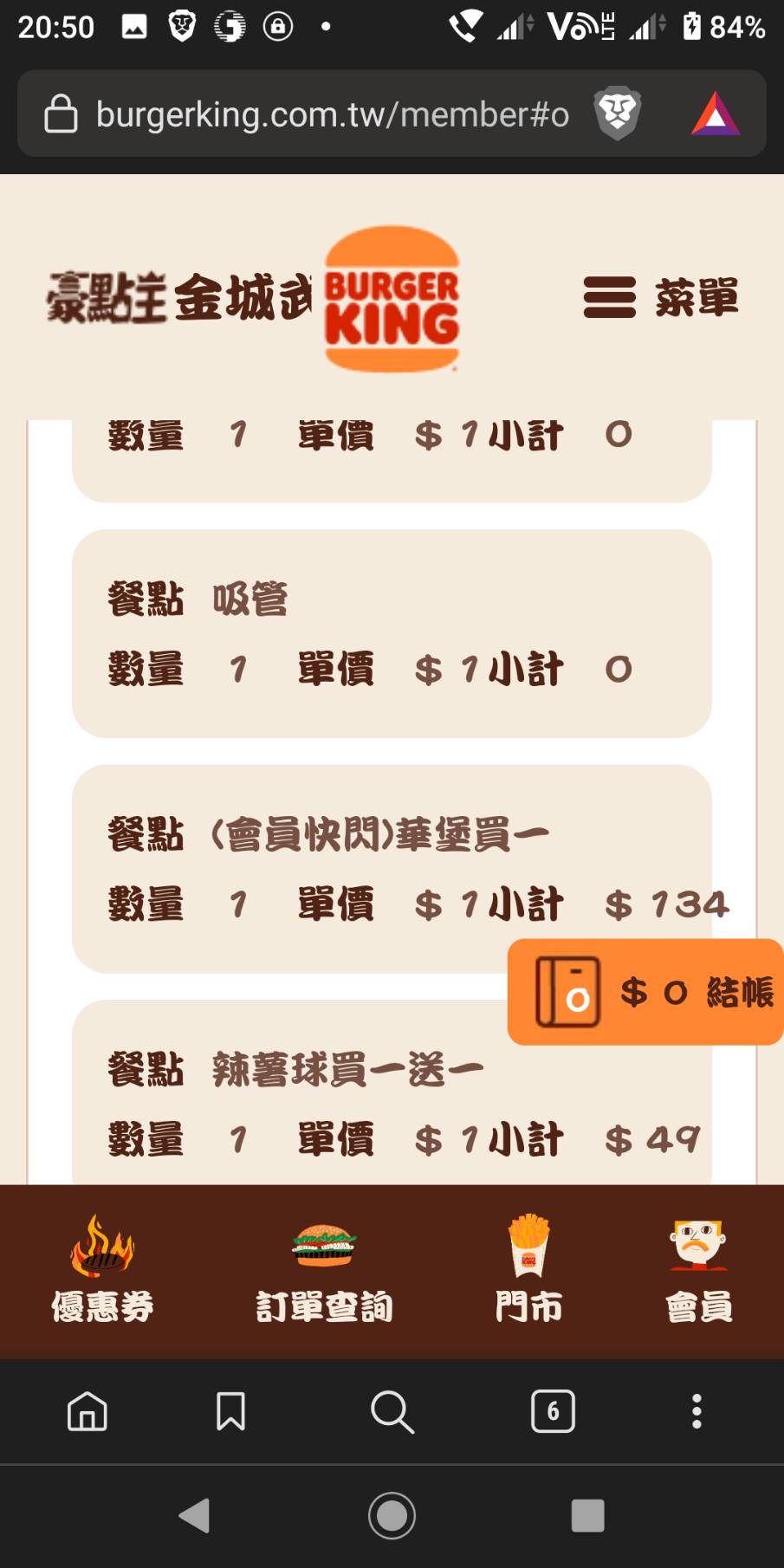Open Brave Shields lion icon
784x1568 pixels.
(617, 113)
